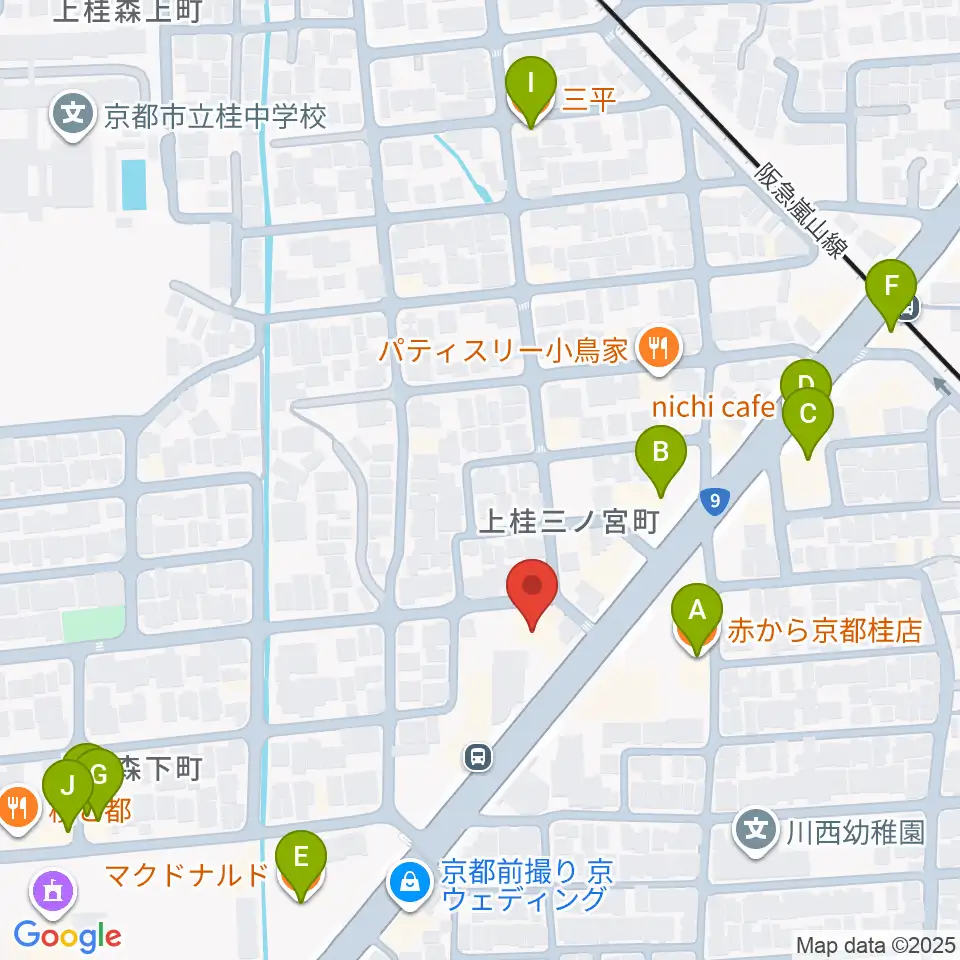Select the 川西幼稚園 school marker
Screen dimensions: 960x960
click(x=756, y=832)
